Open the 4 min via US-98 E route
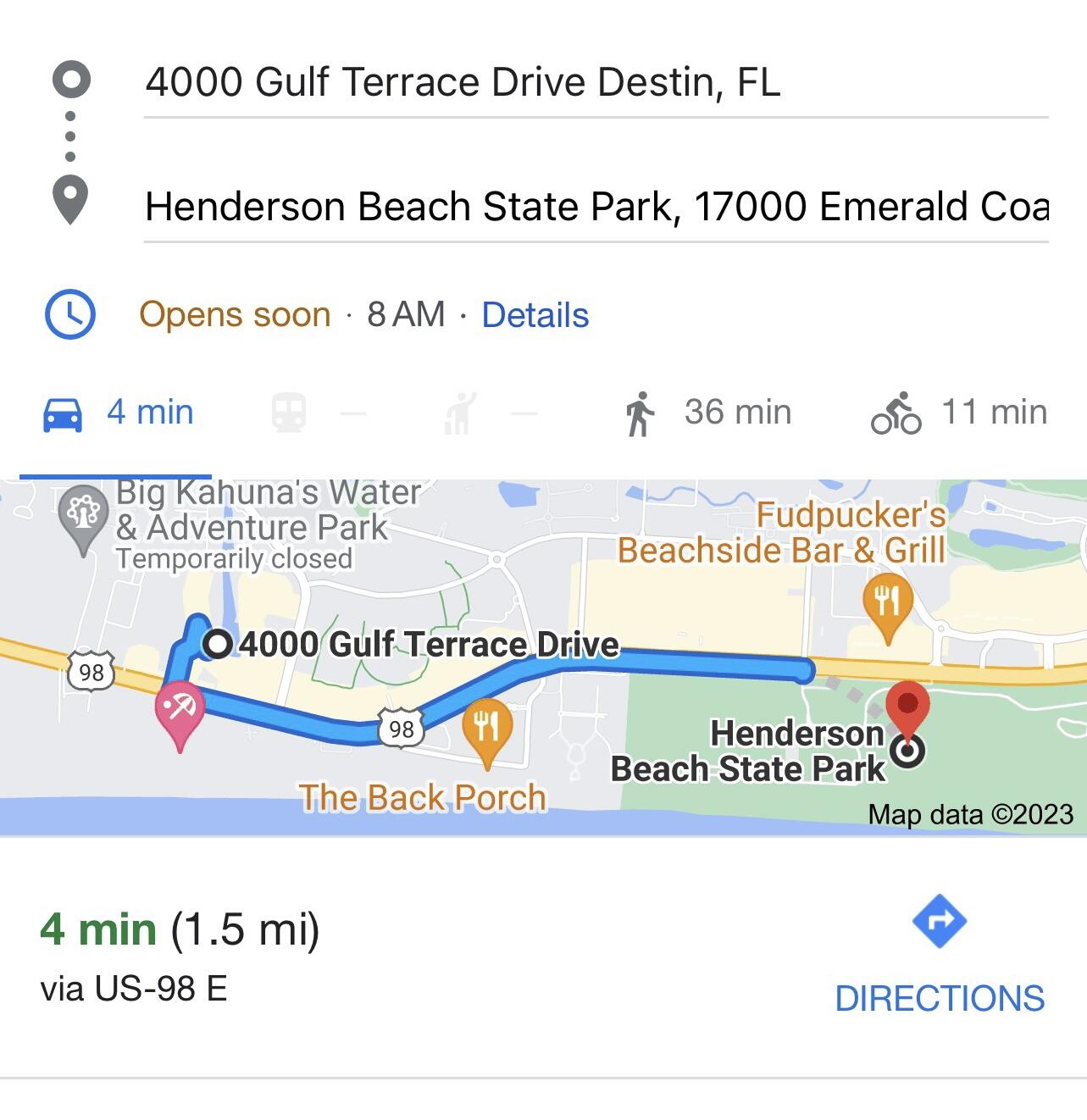The image size is (1087, 1120). point(180,953)
